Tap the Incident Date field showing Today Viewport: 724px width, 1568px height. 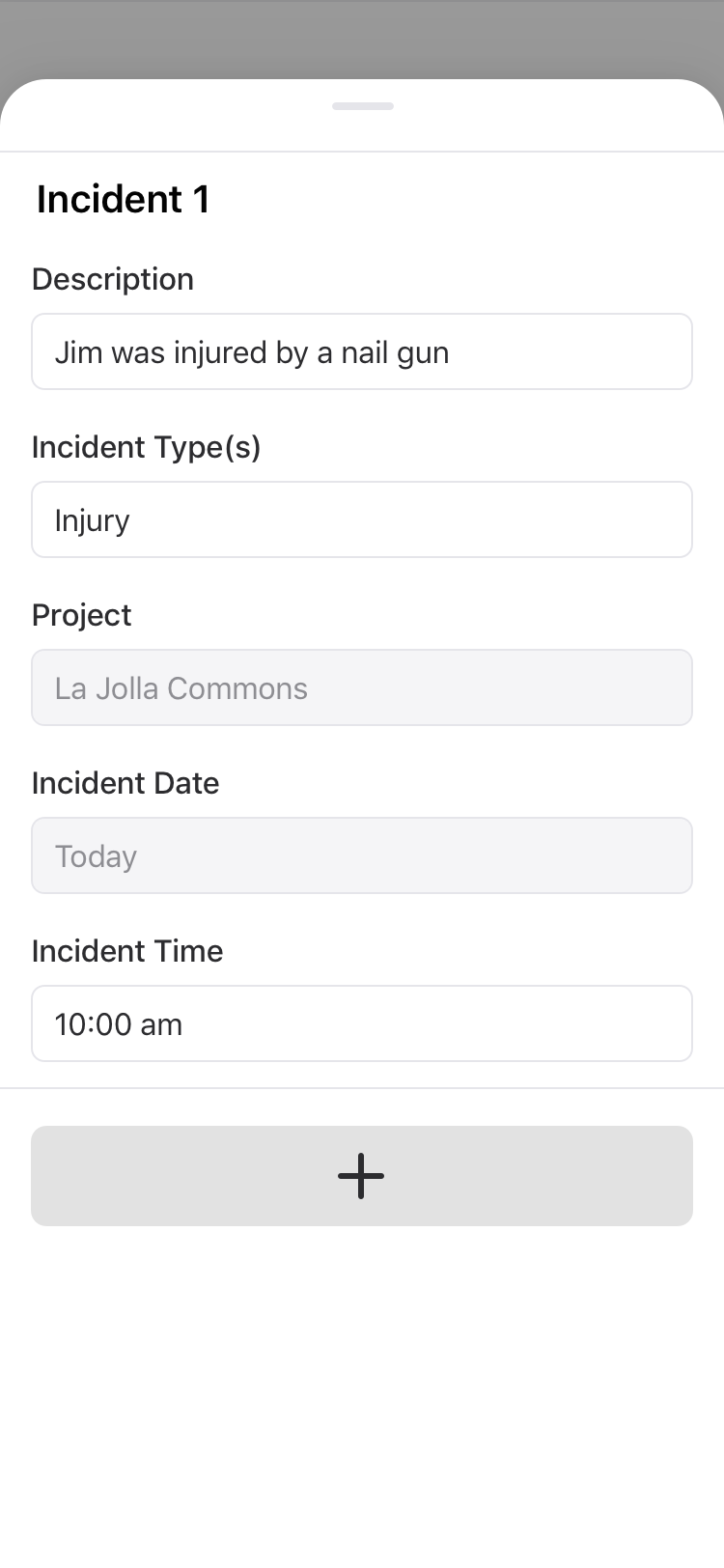362,855
